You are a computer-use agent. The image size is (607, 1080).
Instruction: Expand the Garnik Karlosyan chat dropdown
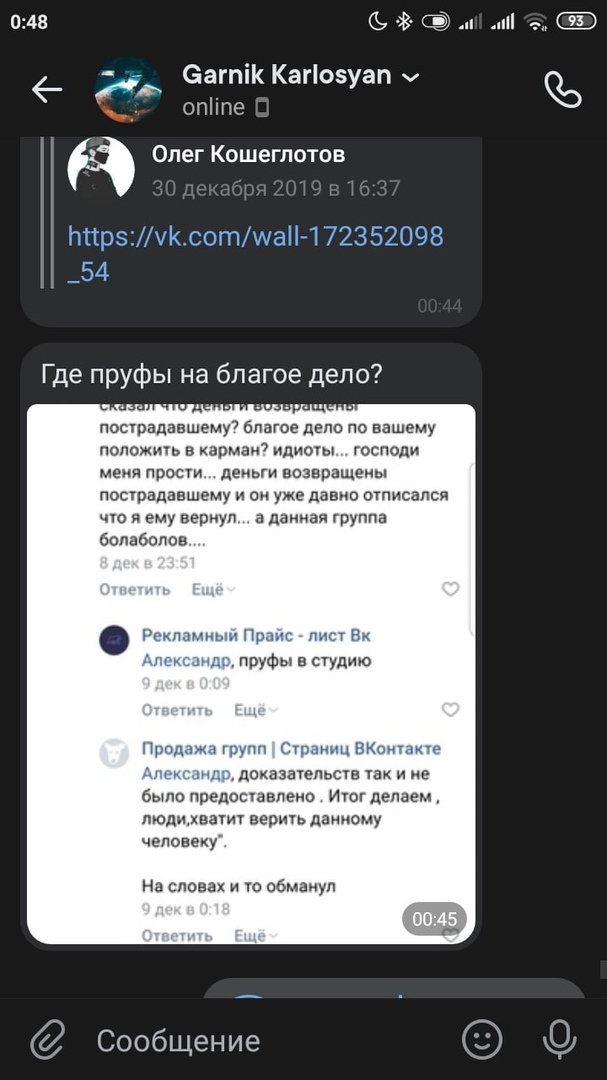tap(411, 77)
